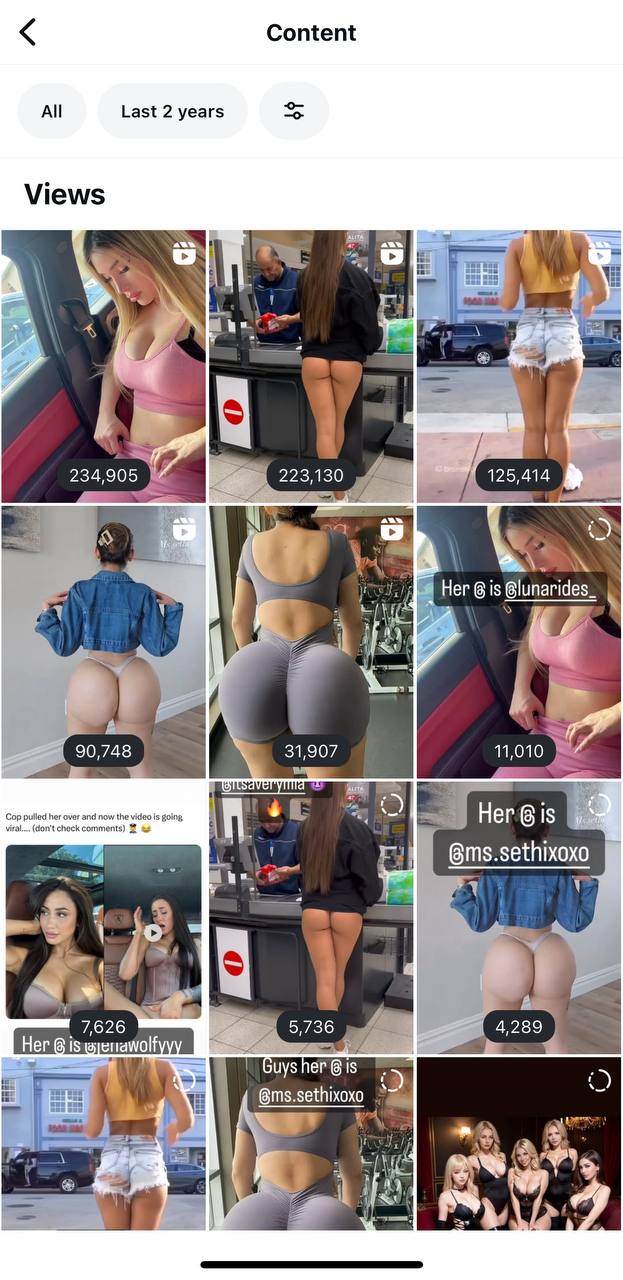Open the reel with 125,414 views
This screenshot has height=1280, width=623.
tap(518, 366)
